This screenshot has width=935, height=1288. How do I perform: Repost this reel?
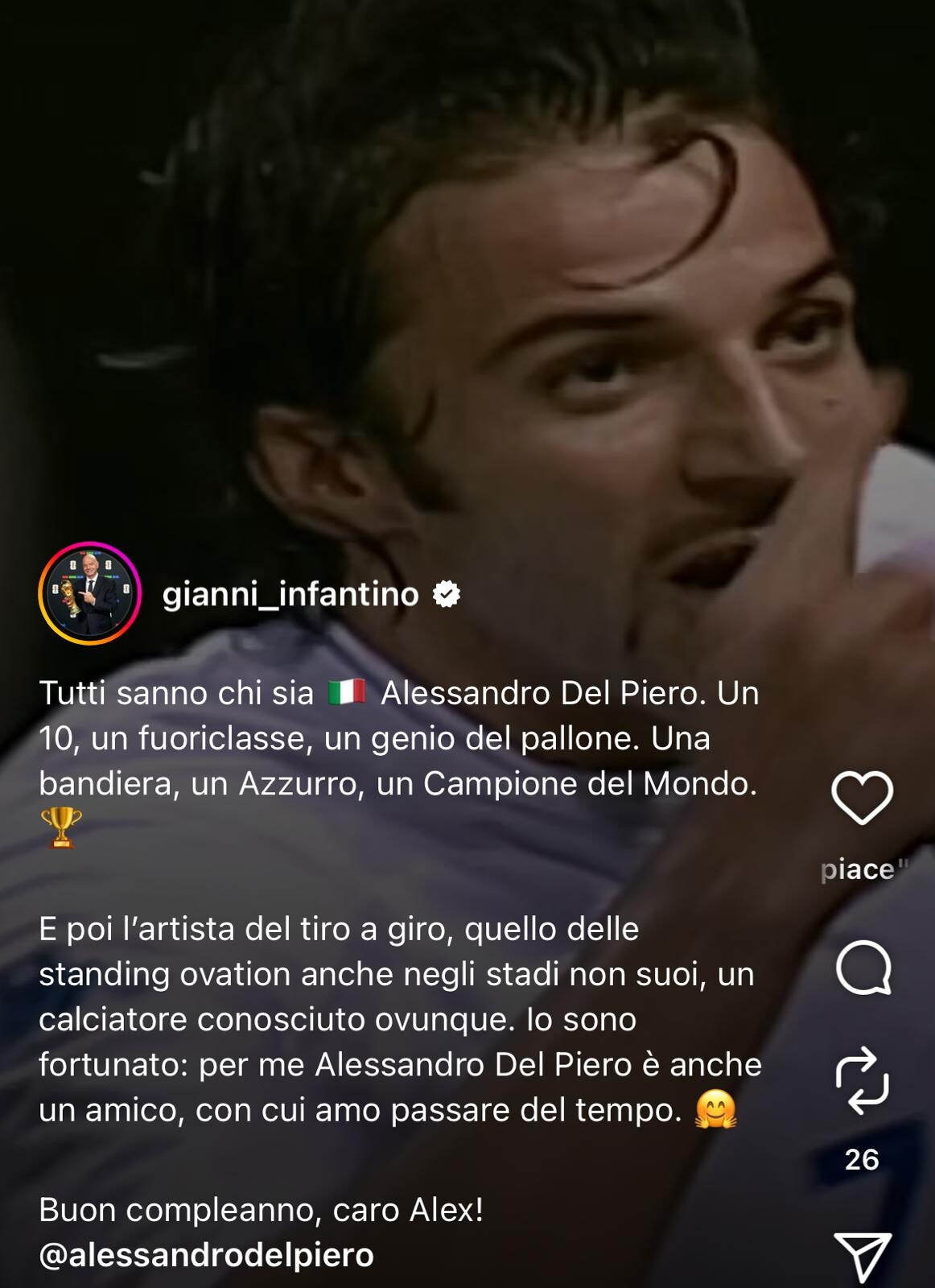[x=862, y=1080]
